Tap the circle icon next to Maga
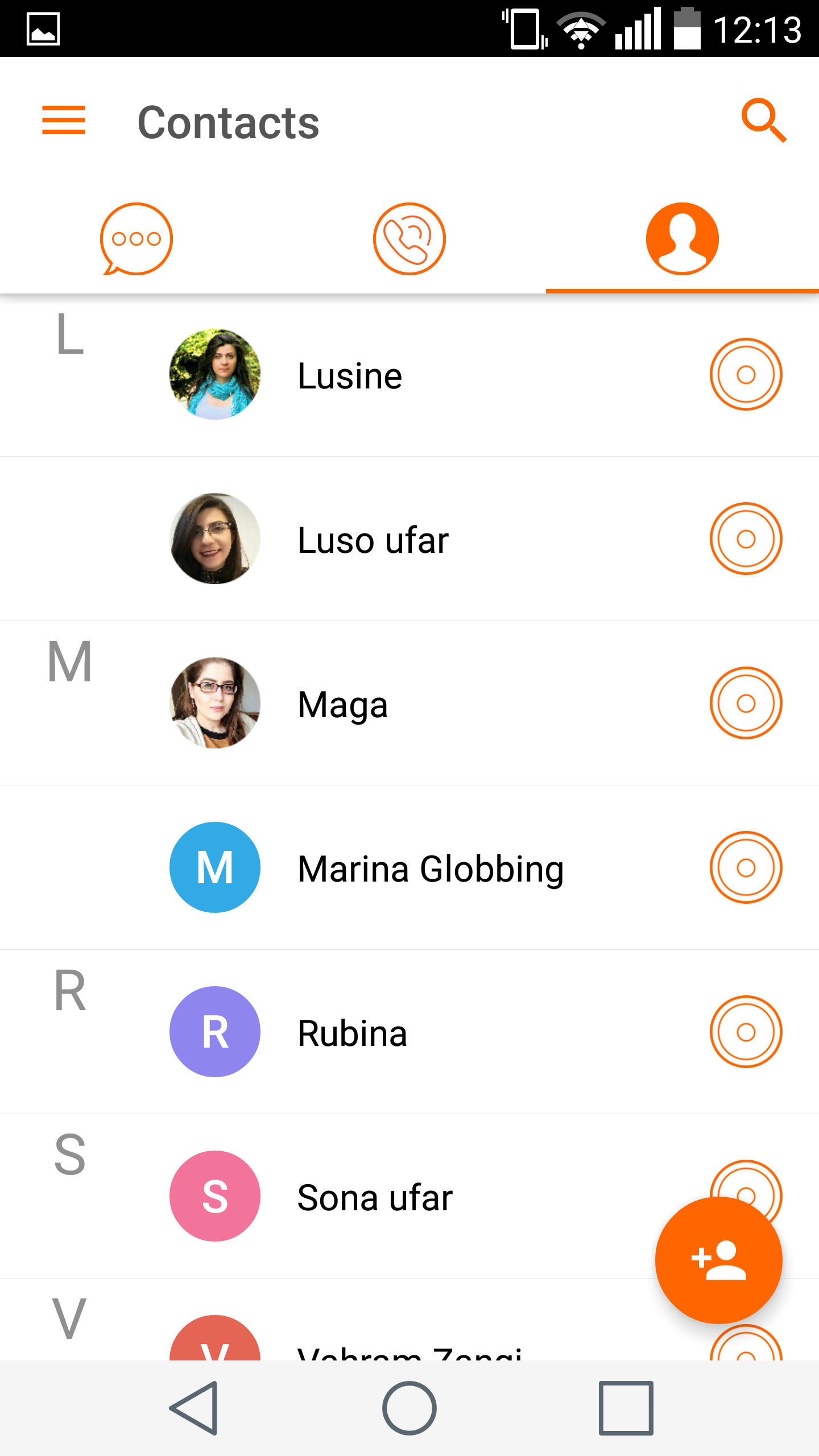Image resolution: width=819 pixels, height=1456 pixels. pos(746,703)
